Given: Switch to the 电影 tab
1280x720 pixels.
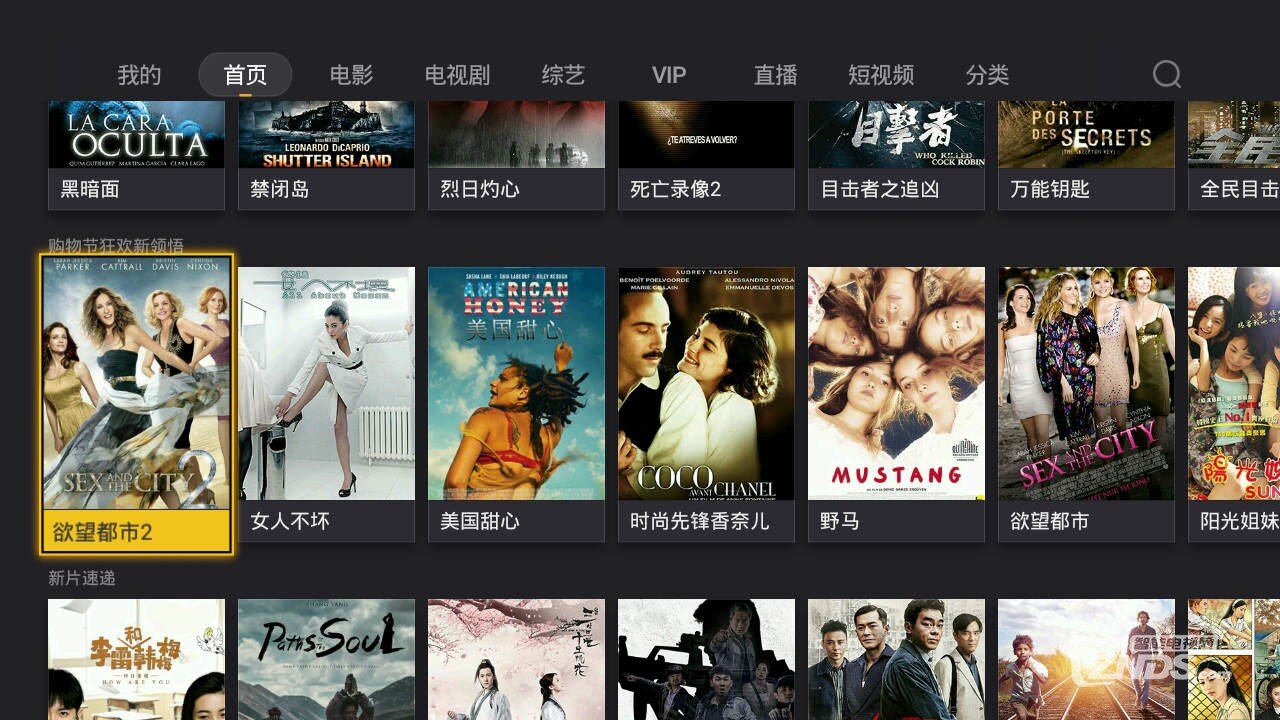Looking at the screenshot, I should pyautogui.click(x=351, y=75).
